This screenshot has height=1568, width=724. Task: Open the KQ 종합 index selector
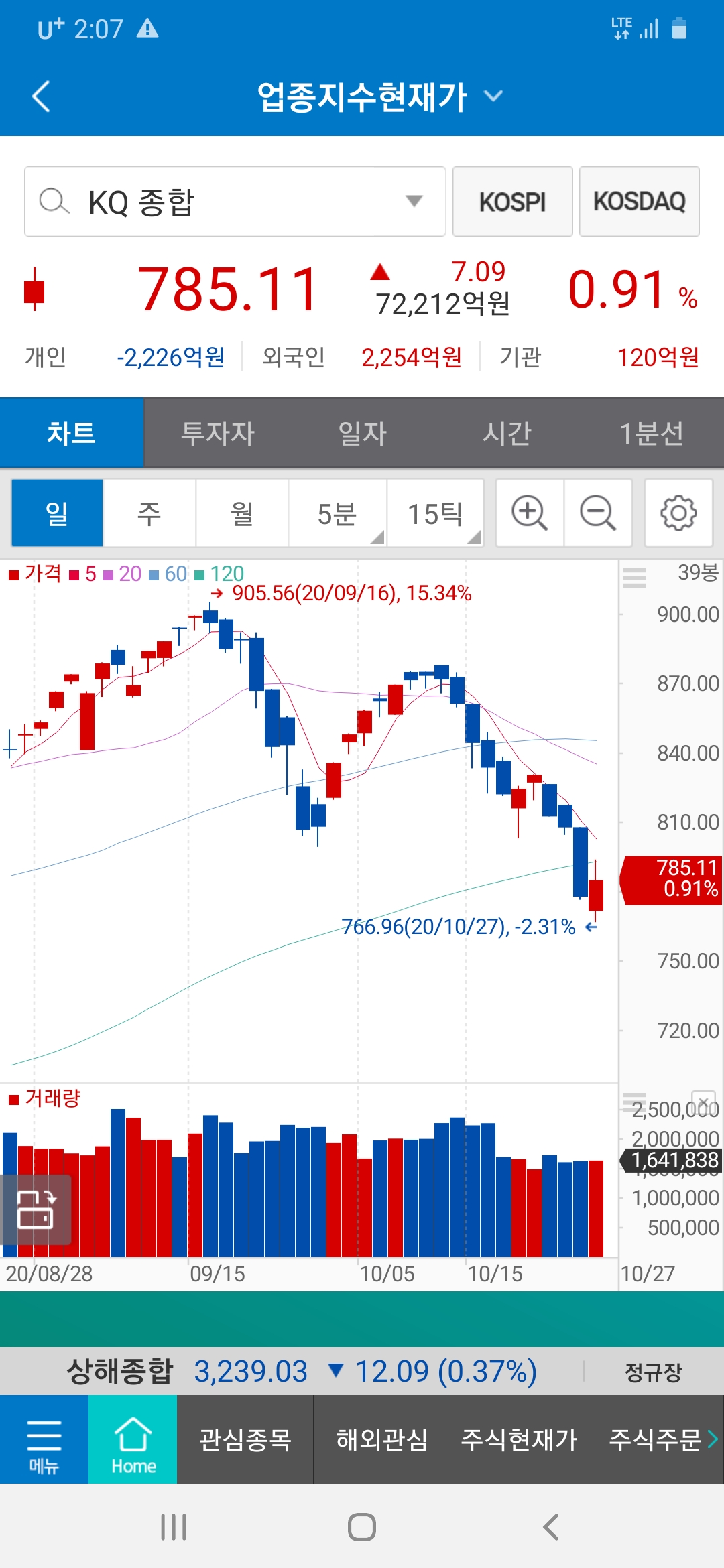[235, 202]
